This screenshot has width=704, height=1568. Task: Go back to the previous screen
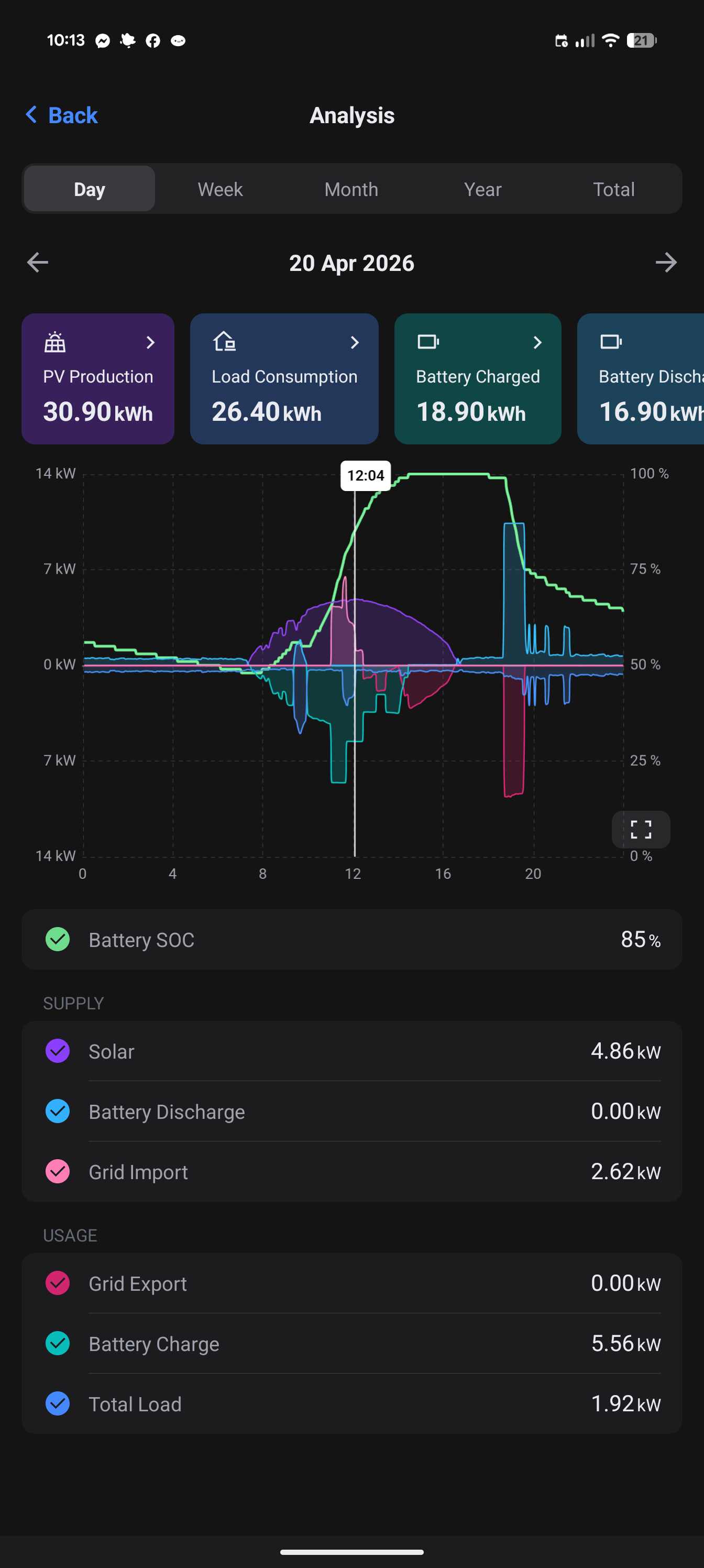pos(61,115)
